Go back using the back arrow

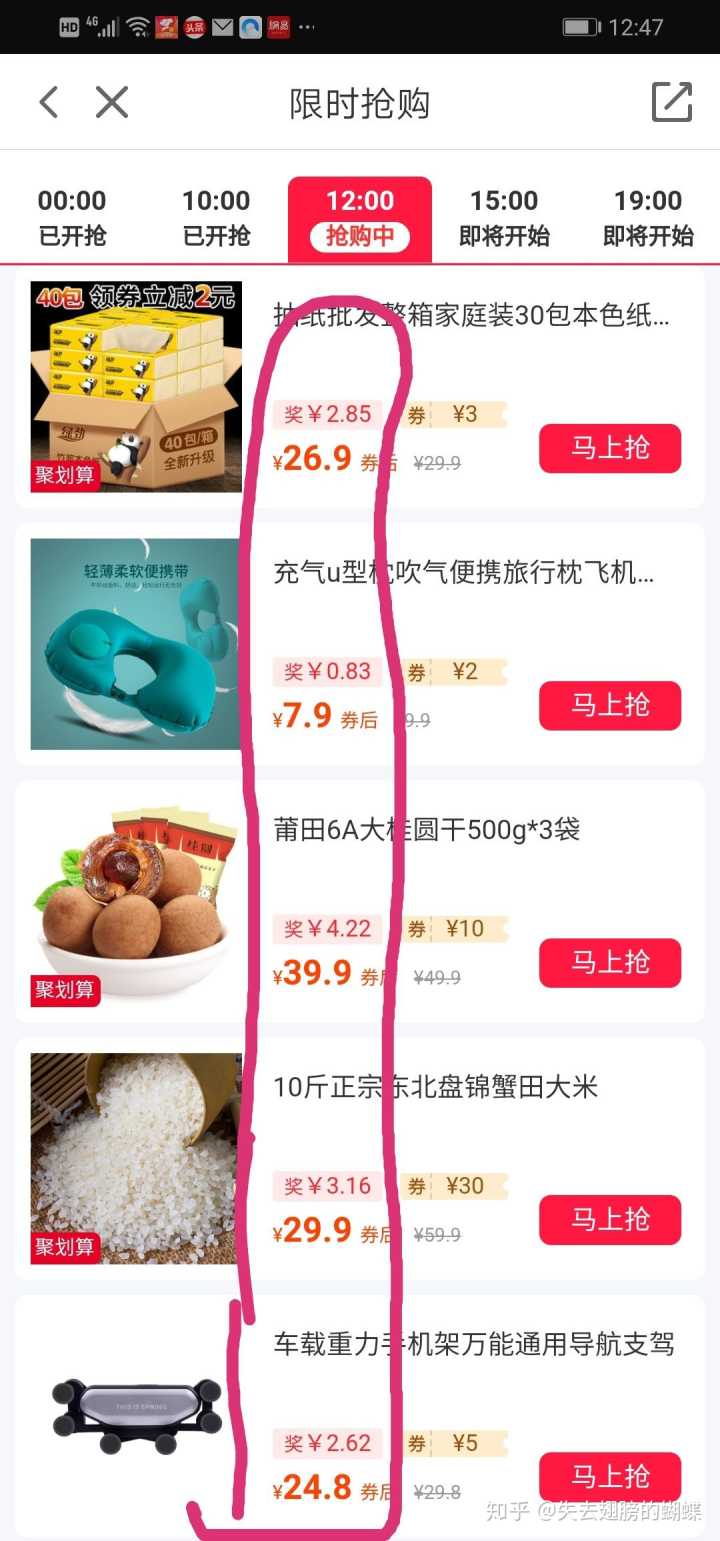[48, 102]
